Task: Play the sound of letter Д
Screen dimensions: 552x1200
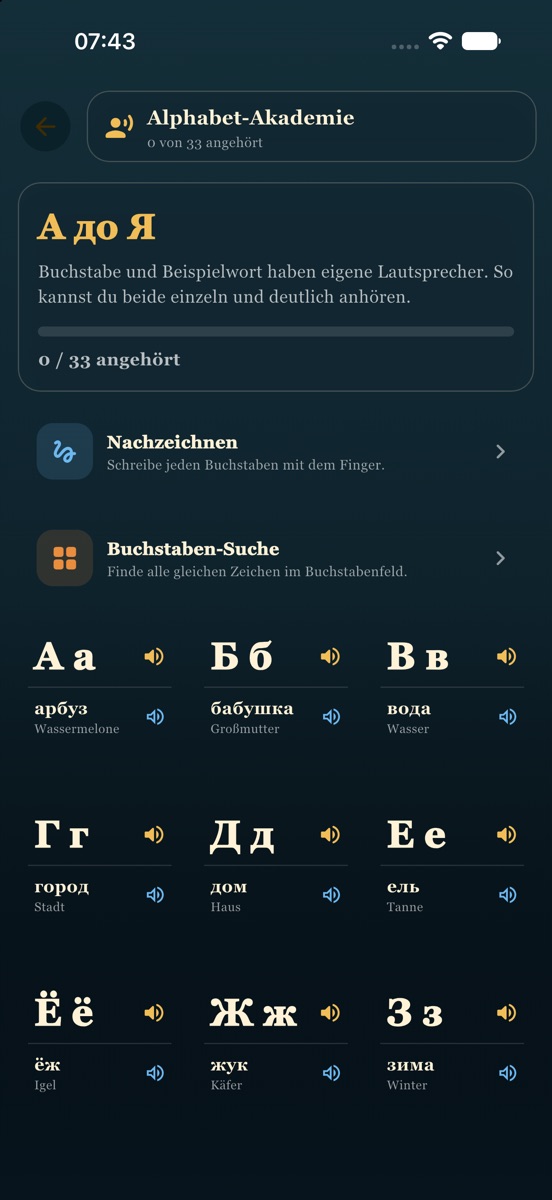Action: point(330,835)
